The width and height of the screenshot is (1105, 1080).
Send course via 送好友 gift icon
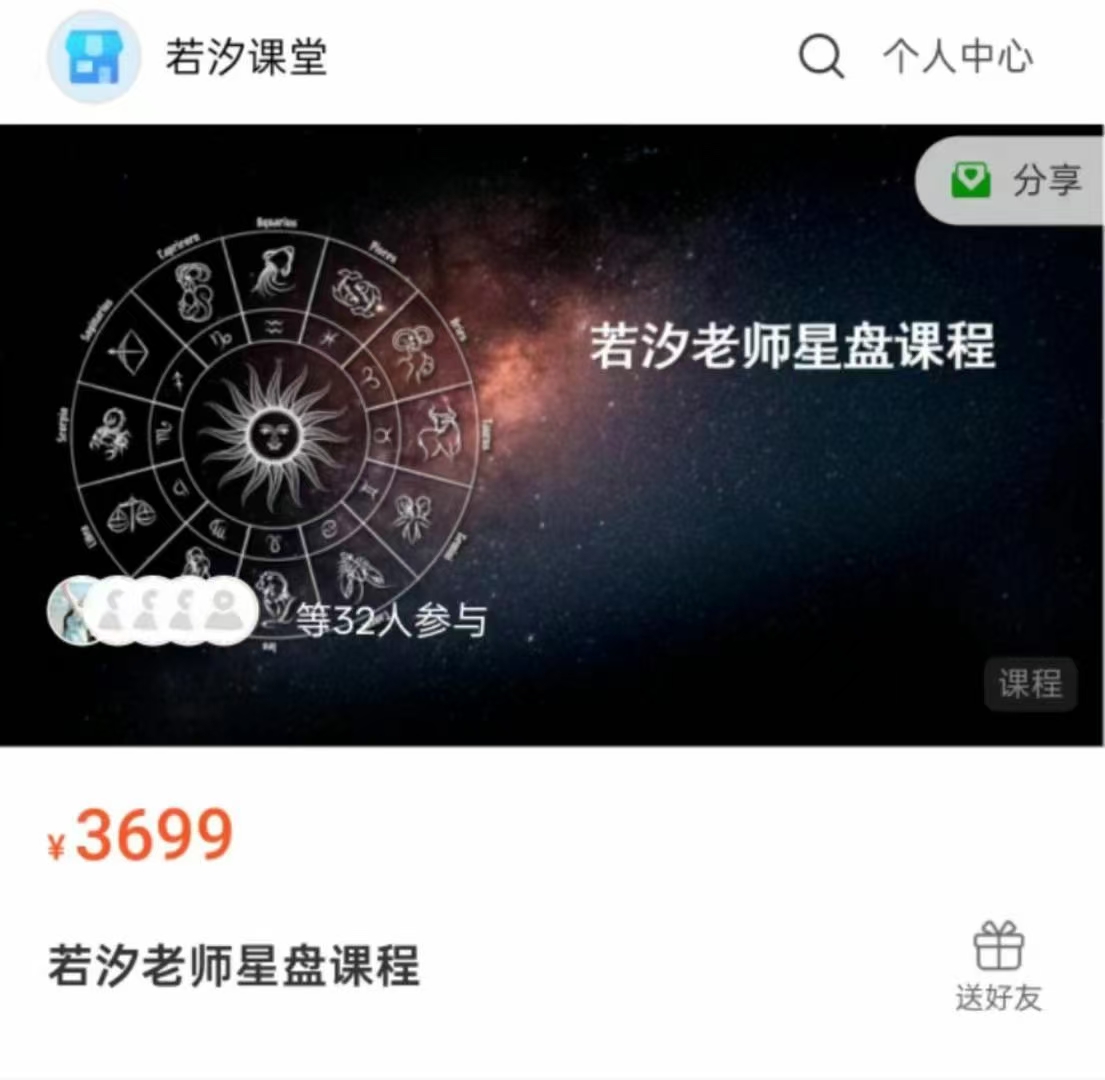[x=999, y=964]
